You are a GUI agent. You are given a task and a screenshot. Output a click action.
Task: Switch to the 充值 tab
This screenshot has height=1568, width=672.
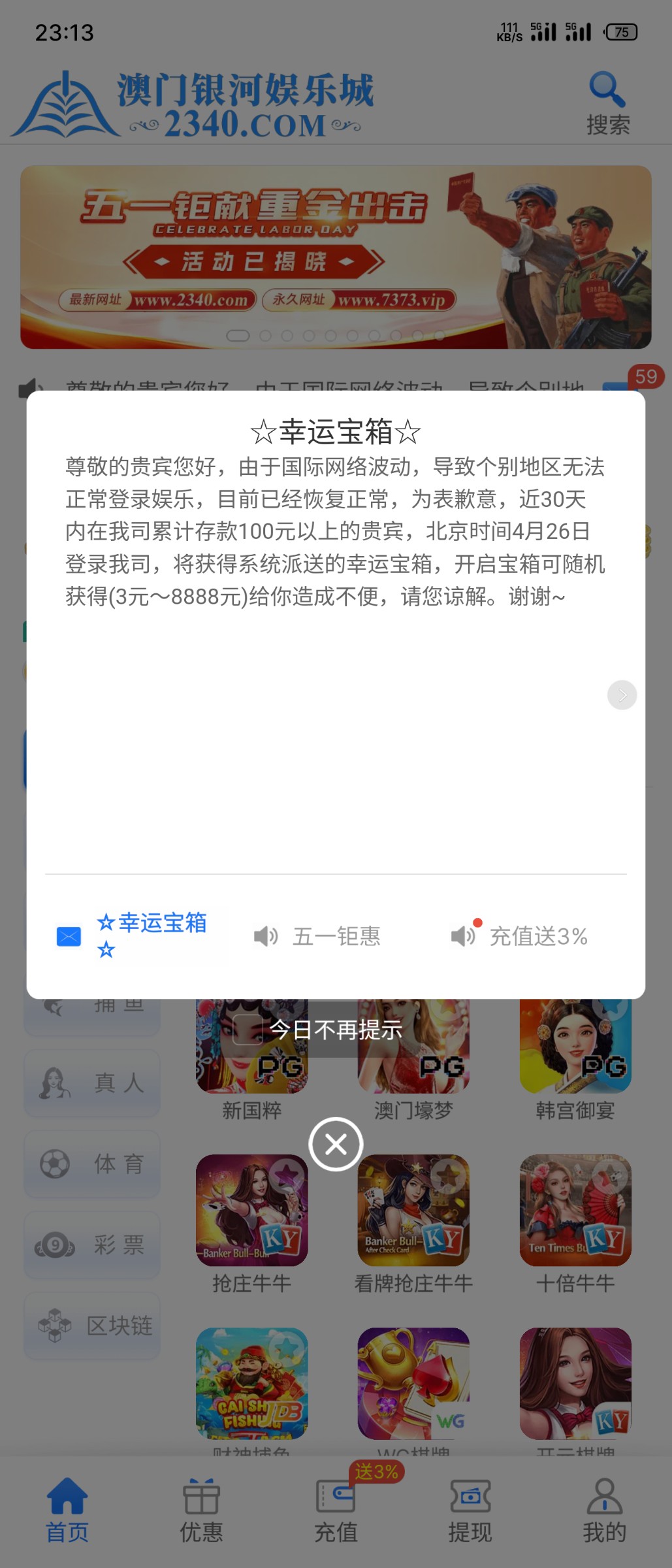(336, 1510)
